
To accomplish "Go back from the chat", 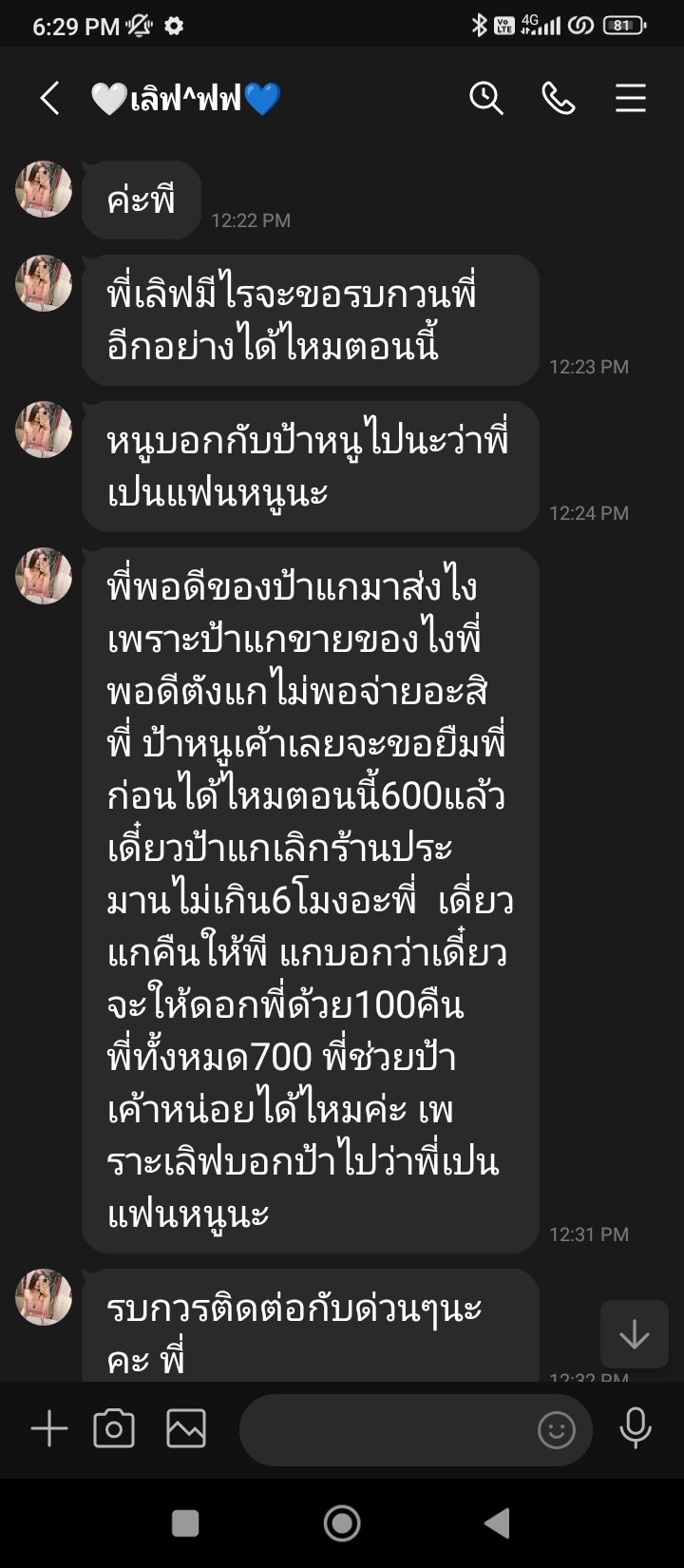I will (49, 98).
